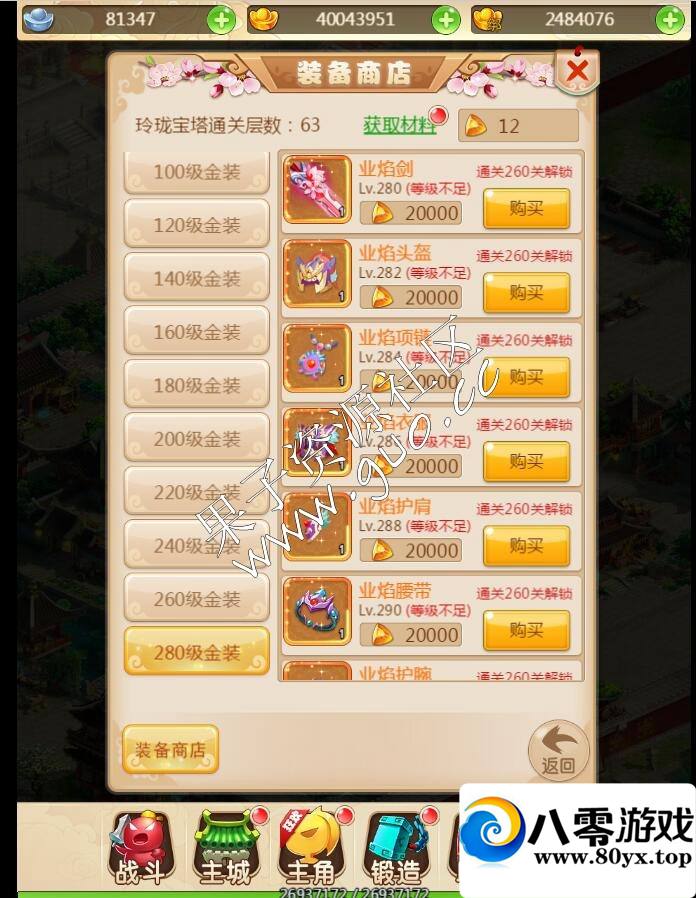The image size is (696, 898).
Task: Switch to the 战斗 tab
Action: tap(140, 848)
